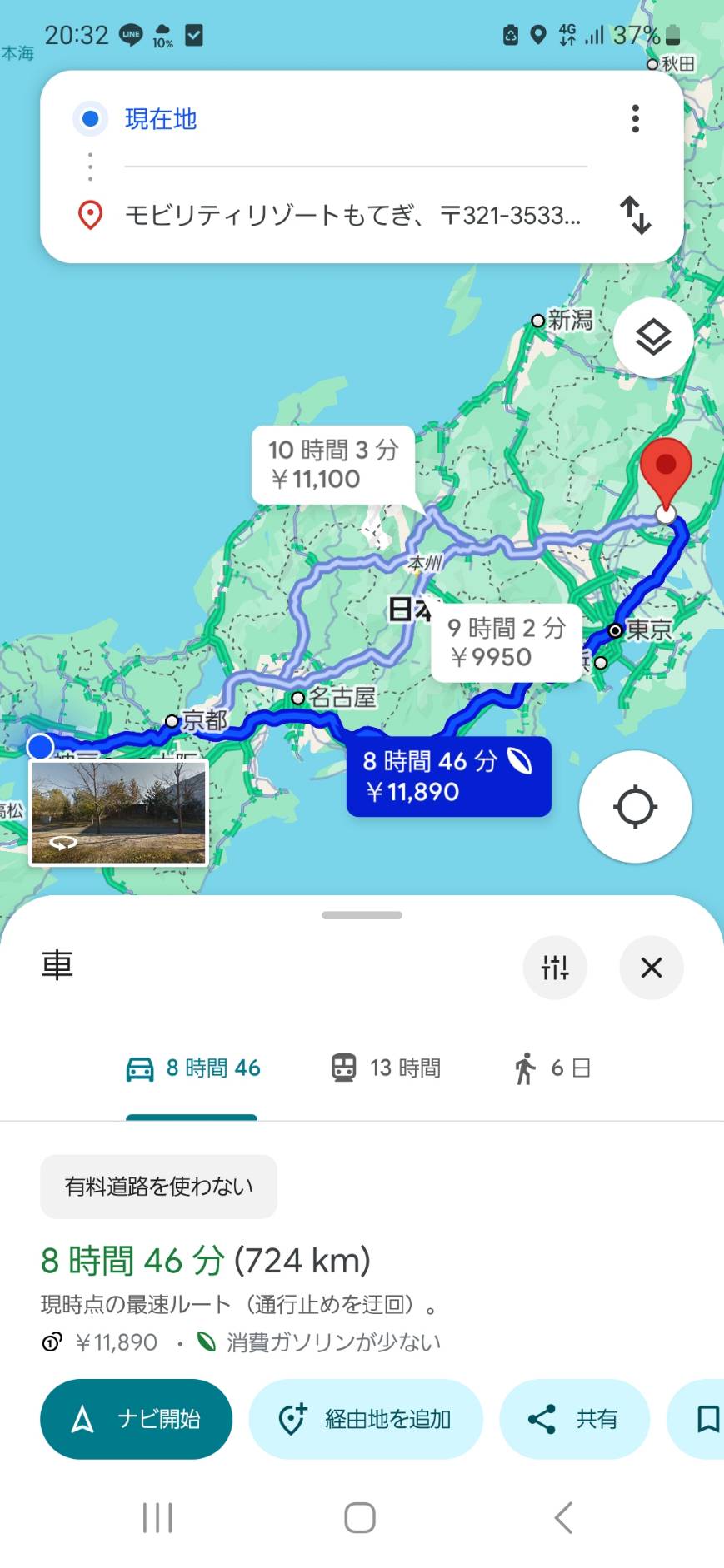724x1568 pixels.
Task: Swap start and destination points
Action: [635, 215]
